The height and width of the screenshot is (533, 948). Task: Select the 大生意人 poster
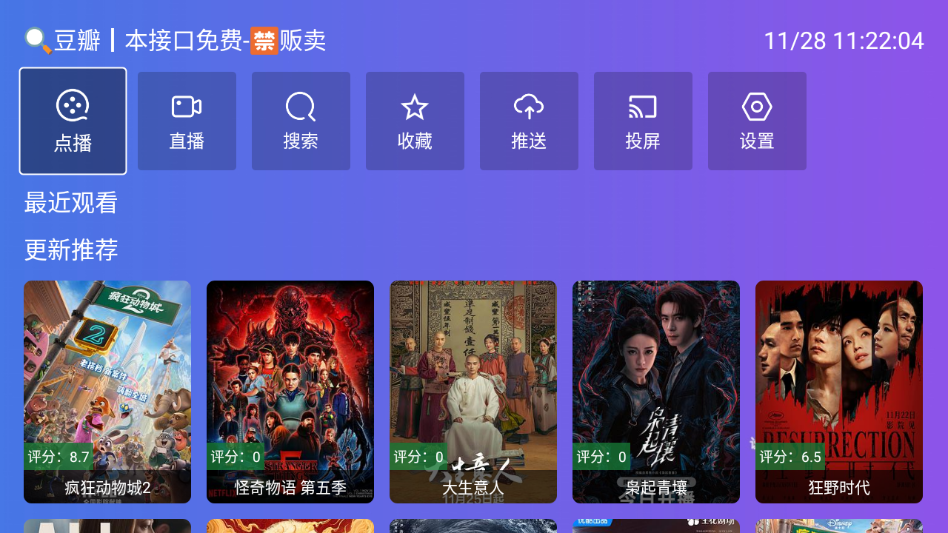[473, 391]
